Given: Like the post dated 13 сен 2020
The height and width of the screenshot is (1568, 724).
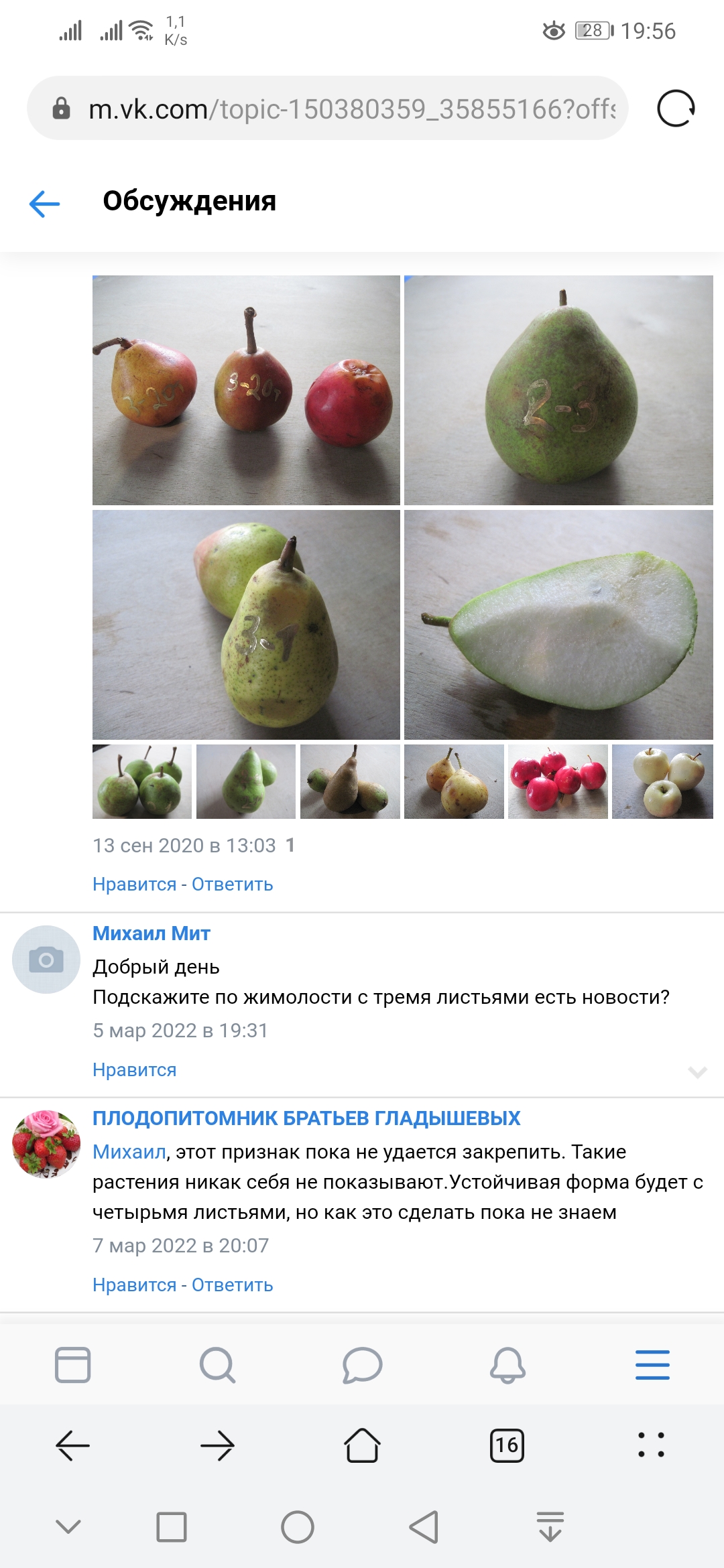Looking at the screenshot, I should (134, 885).
